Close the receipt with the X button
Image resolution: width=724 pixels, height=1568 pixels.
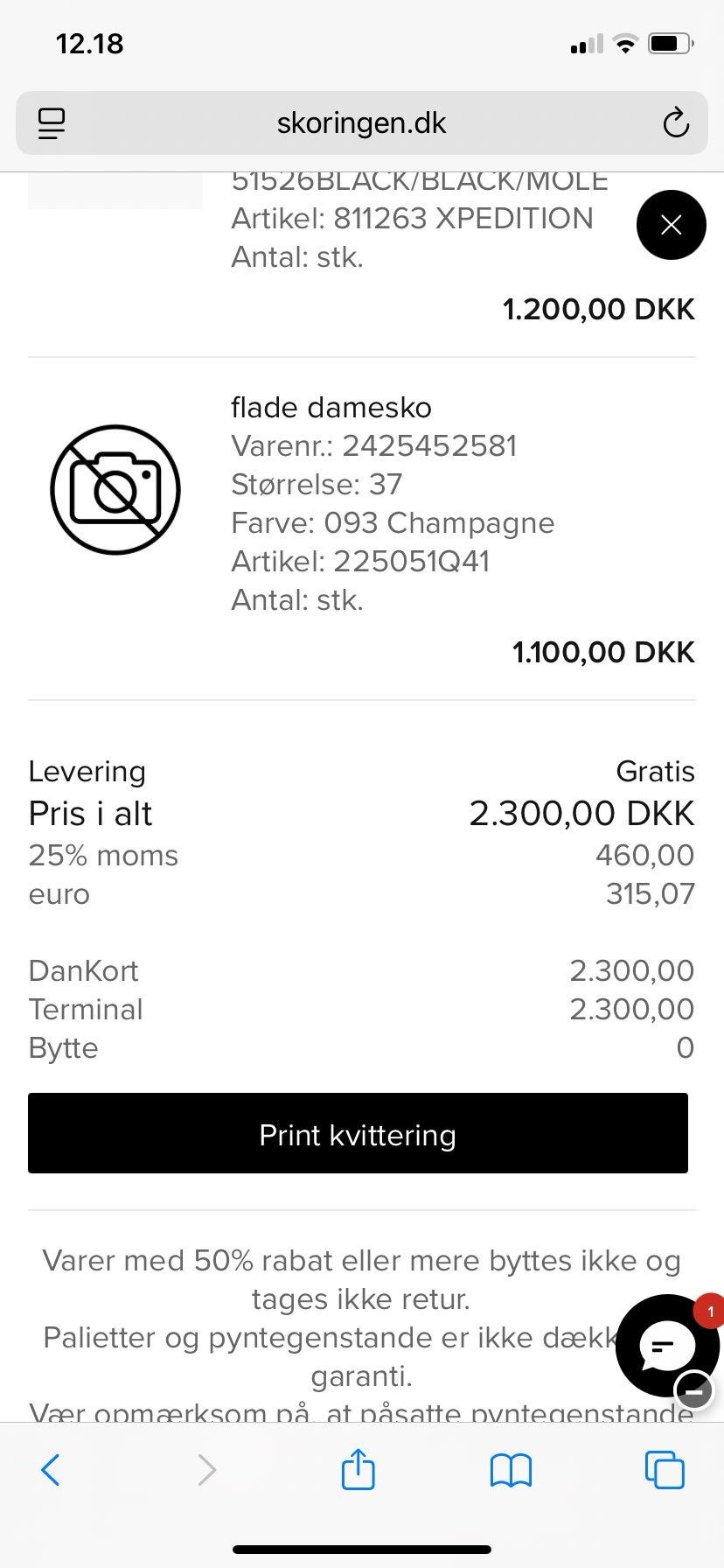click(x=671, y=225)
